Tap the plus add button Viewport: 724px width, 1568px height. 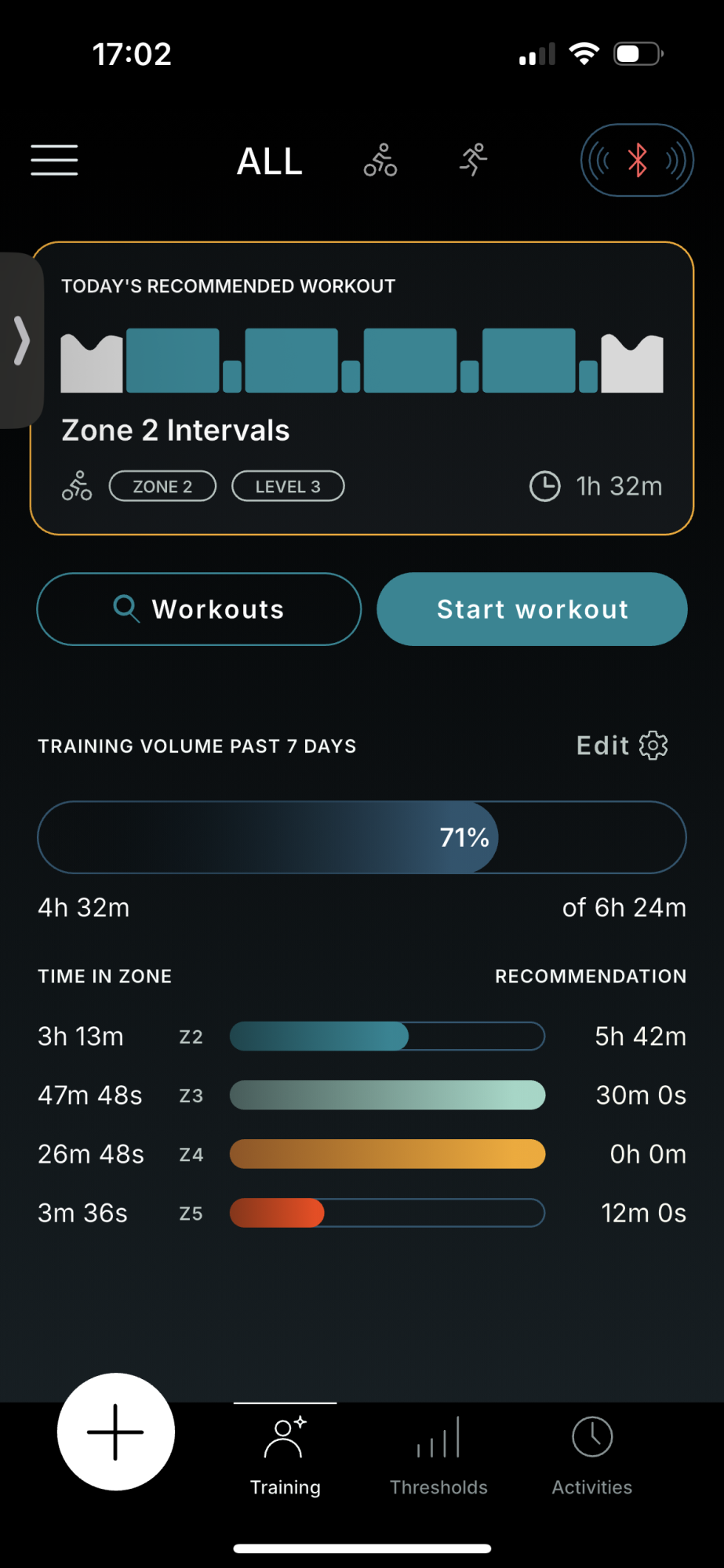[x=116, y=1432]
